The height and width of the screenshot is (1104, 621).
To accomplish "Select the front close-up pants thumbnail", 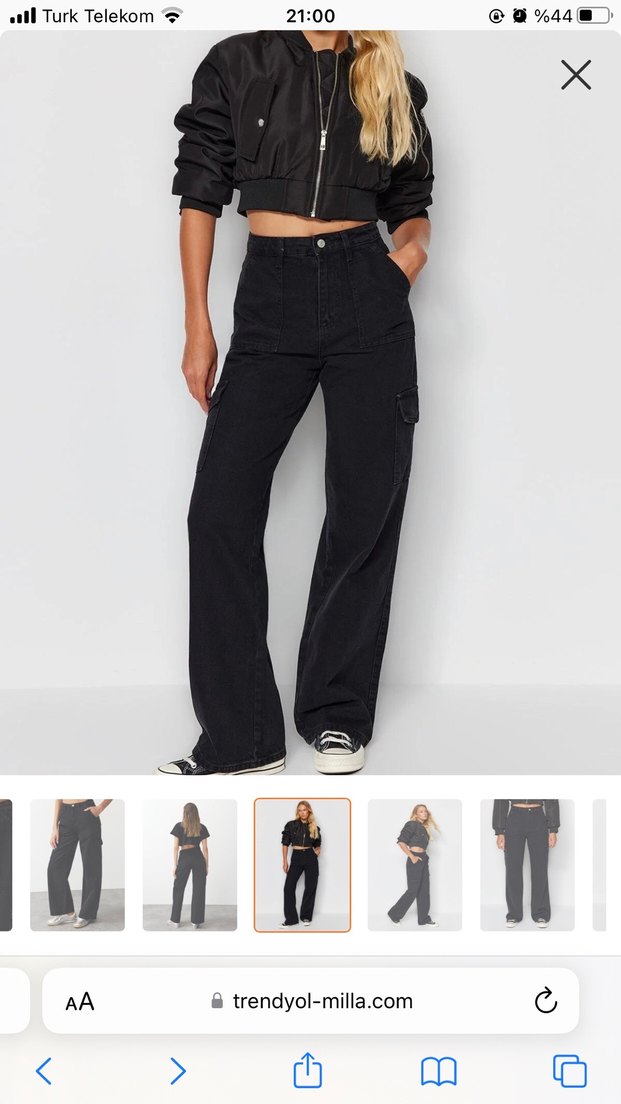I will (x=527, y=865).
